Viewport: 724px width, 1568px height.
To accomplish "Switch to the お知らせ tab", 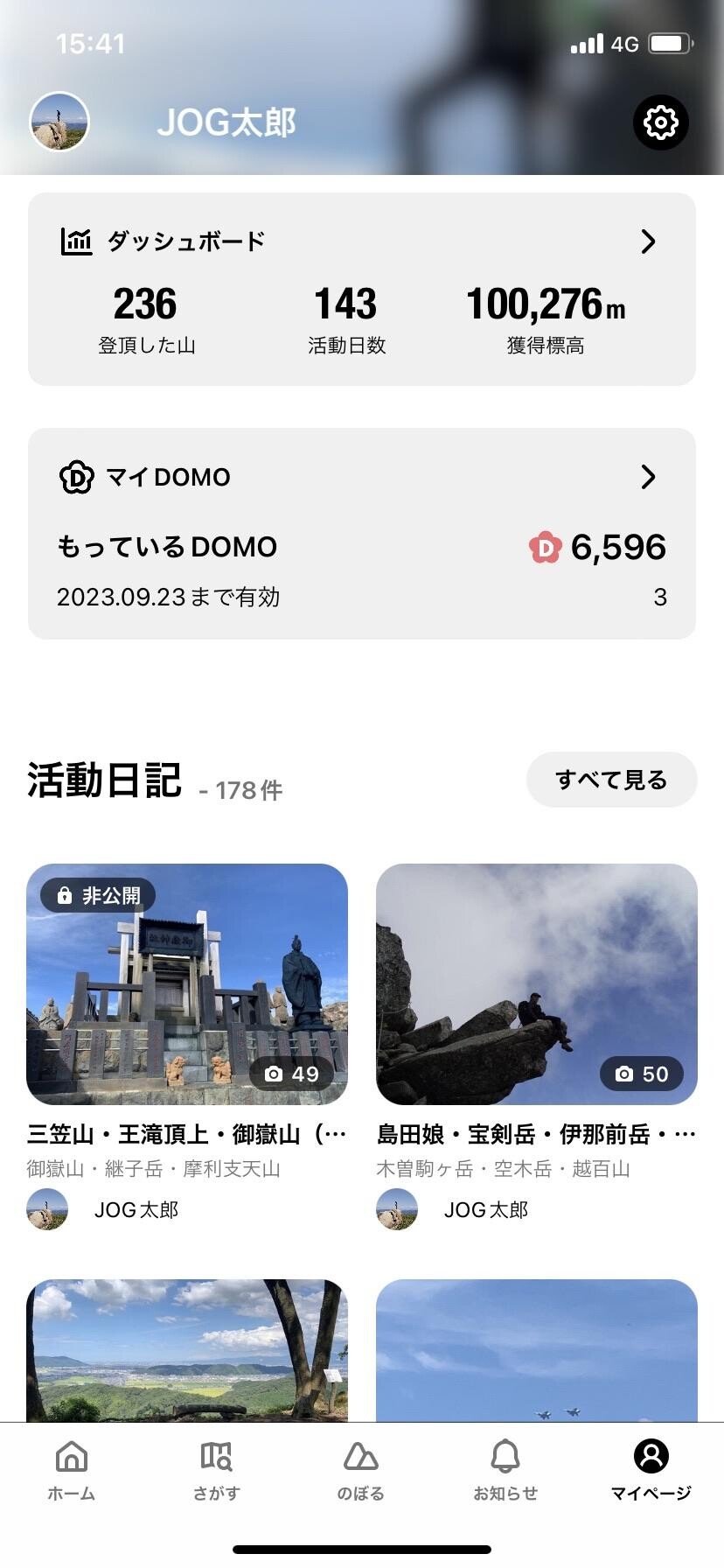I will 505,1479.
